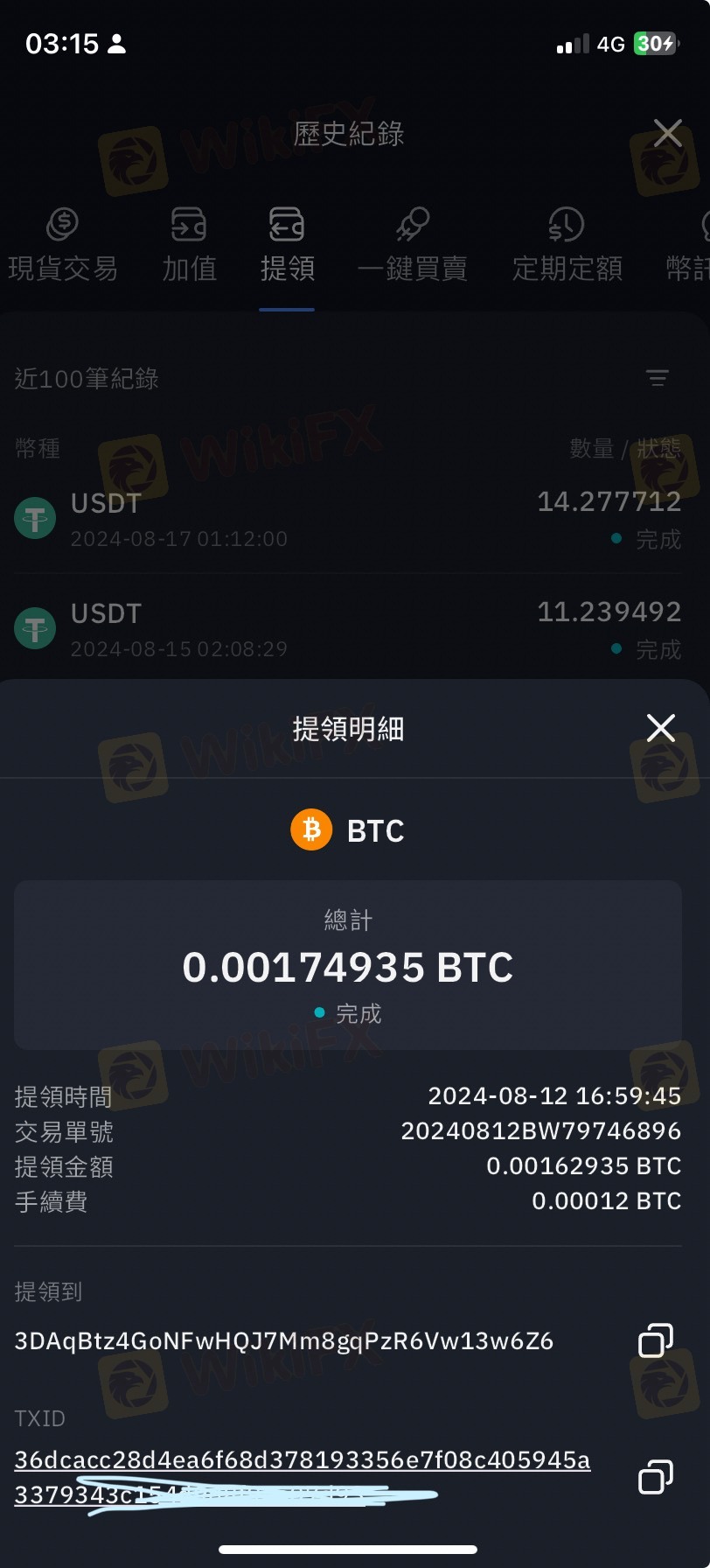
Task: Open the underlined TXID link
Action: click(303, 1477)
